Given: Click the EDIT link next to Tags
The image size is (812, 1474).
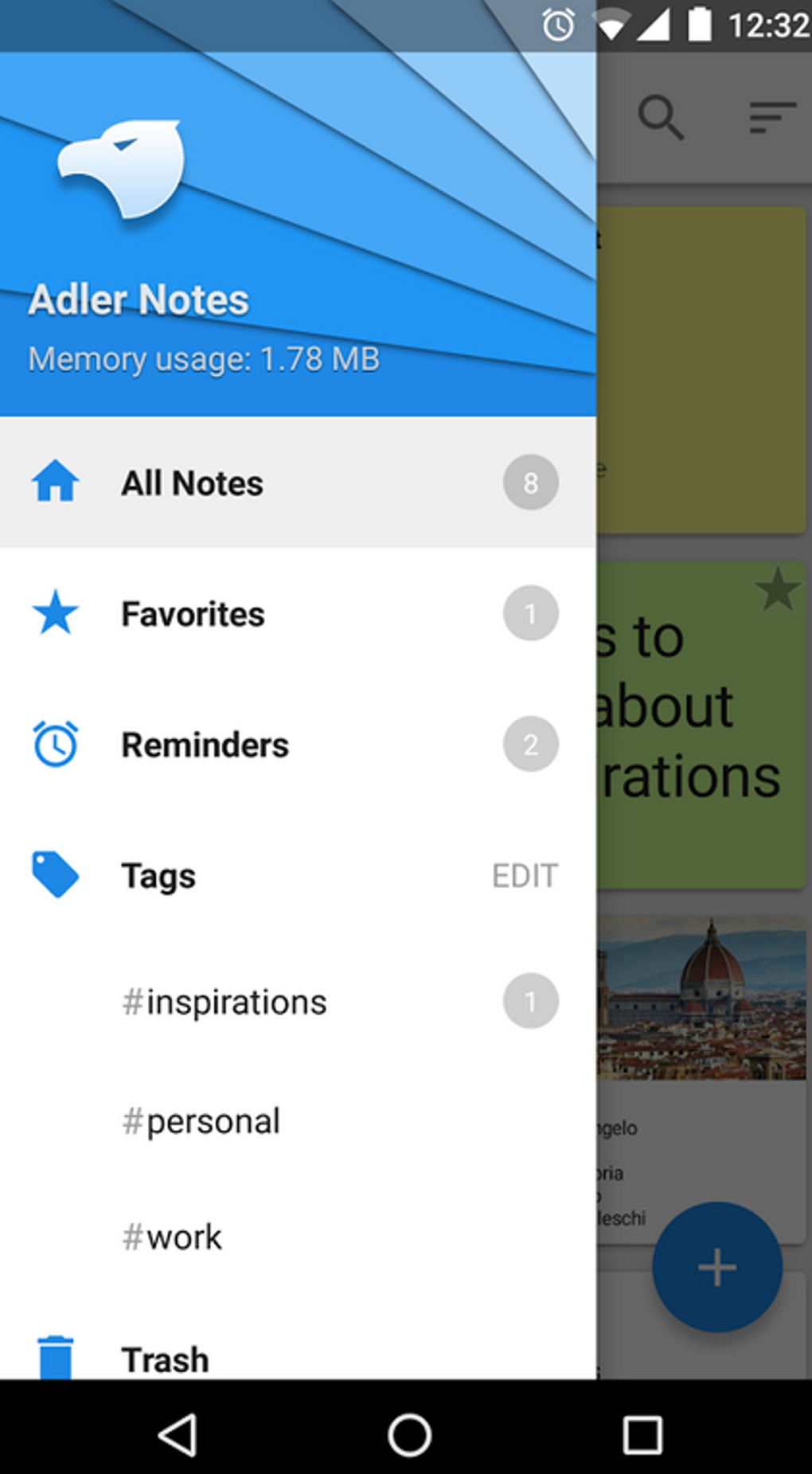Looking at the screenshot, I should pyautogui.click(x=525, y=874).
